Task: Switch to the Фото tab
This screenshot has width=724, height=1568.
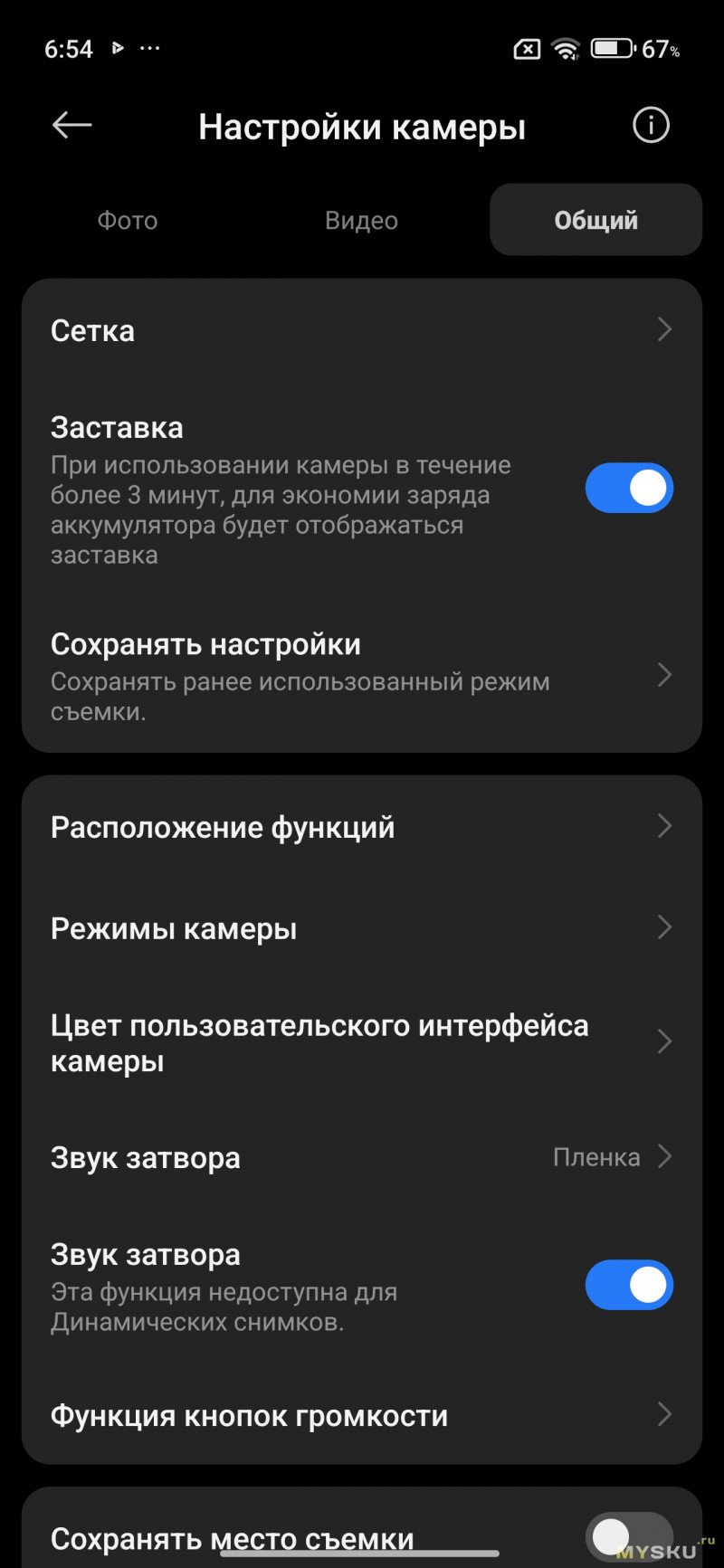Action: point(128,221)
